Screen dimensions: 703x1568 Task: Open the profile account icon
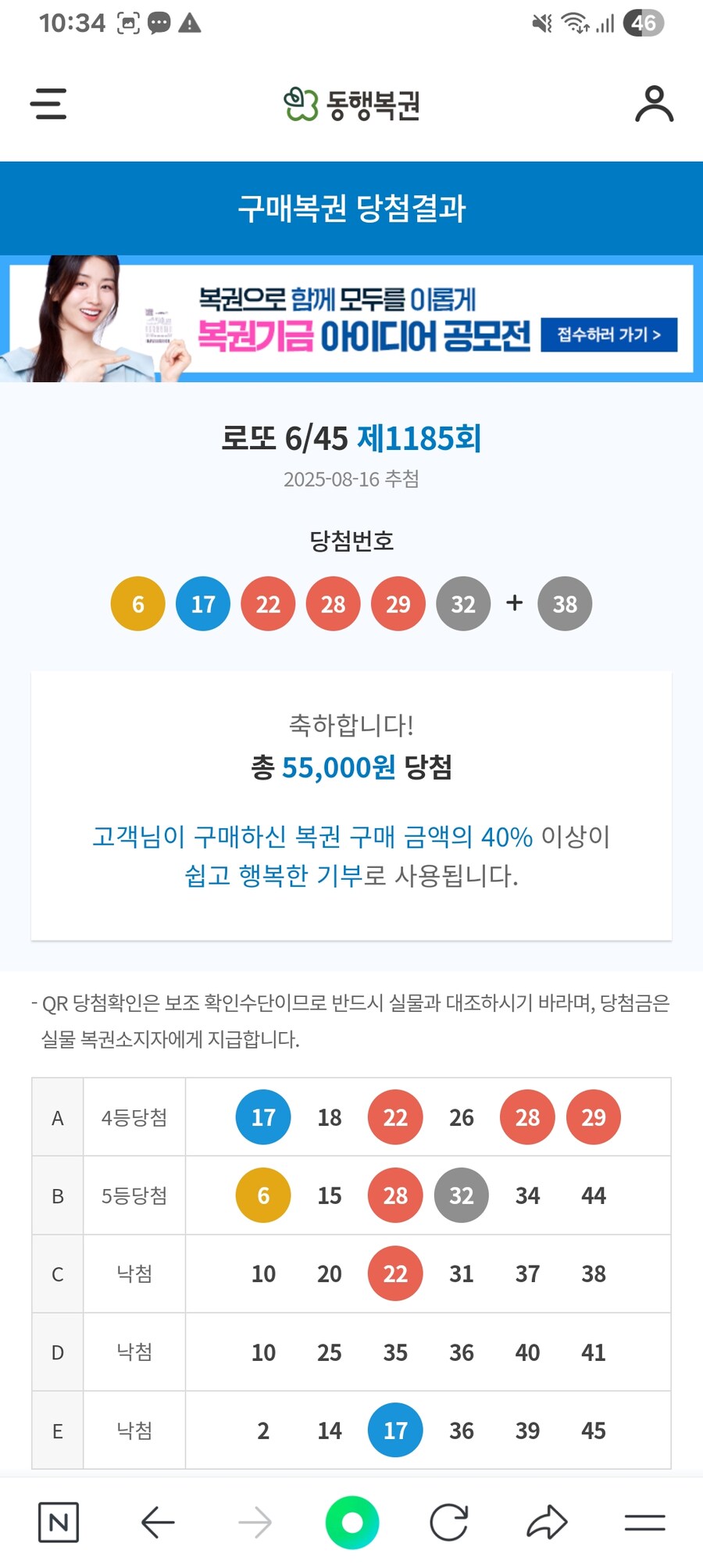(x=654, y=102)
